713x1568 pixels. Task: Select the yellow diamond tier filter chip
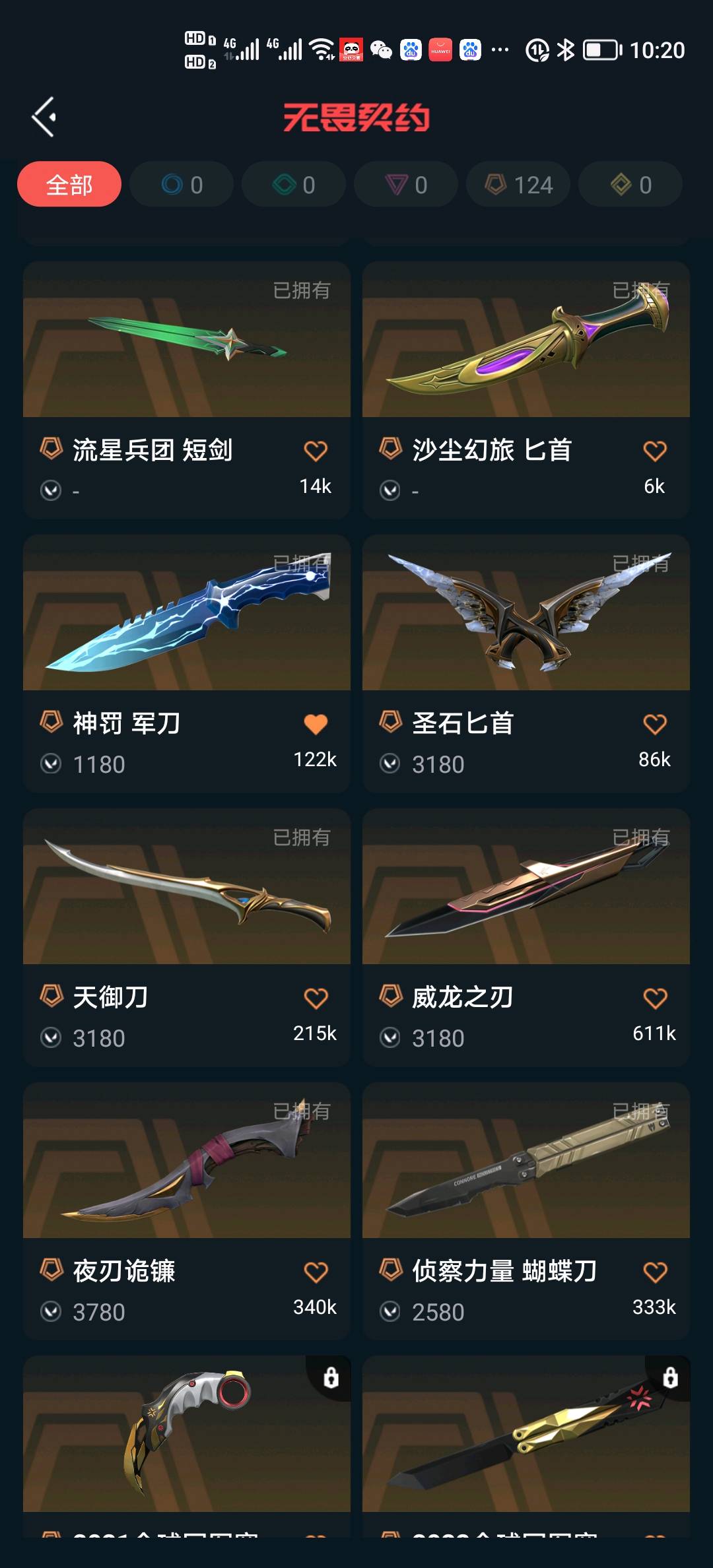point(630,185)
